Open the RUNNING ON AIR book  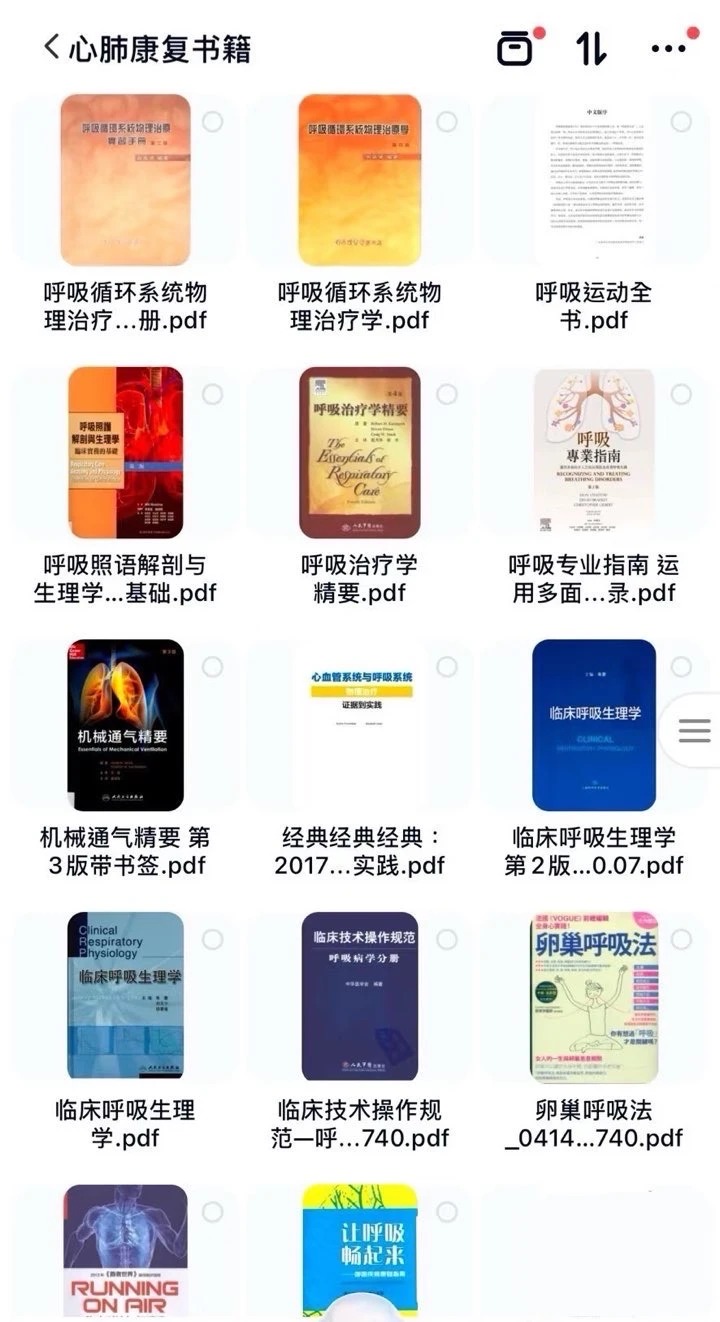[125, 1252]
